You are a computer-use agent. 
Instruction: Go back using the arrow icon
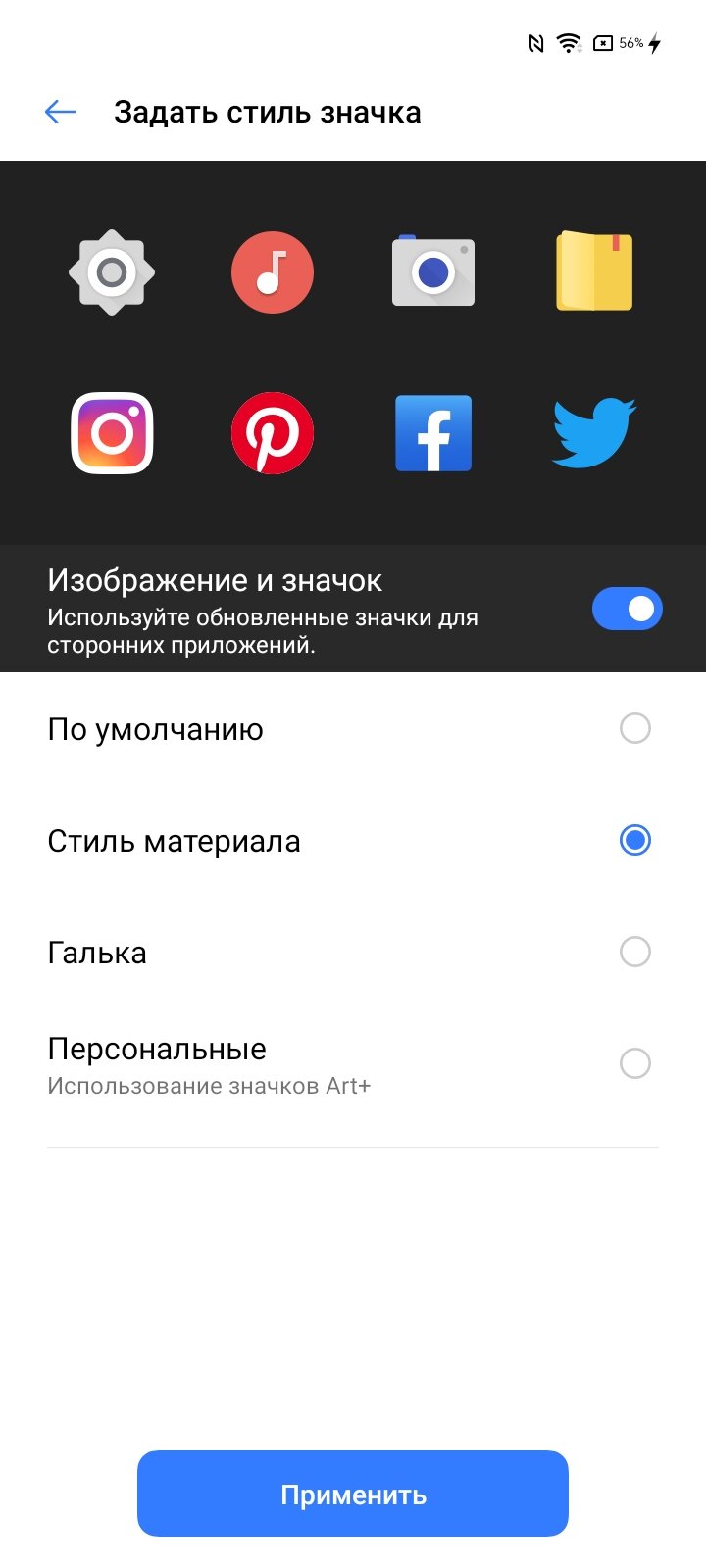61,113
